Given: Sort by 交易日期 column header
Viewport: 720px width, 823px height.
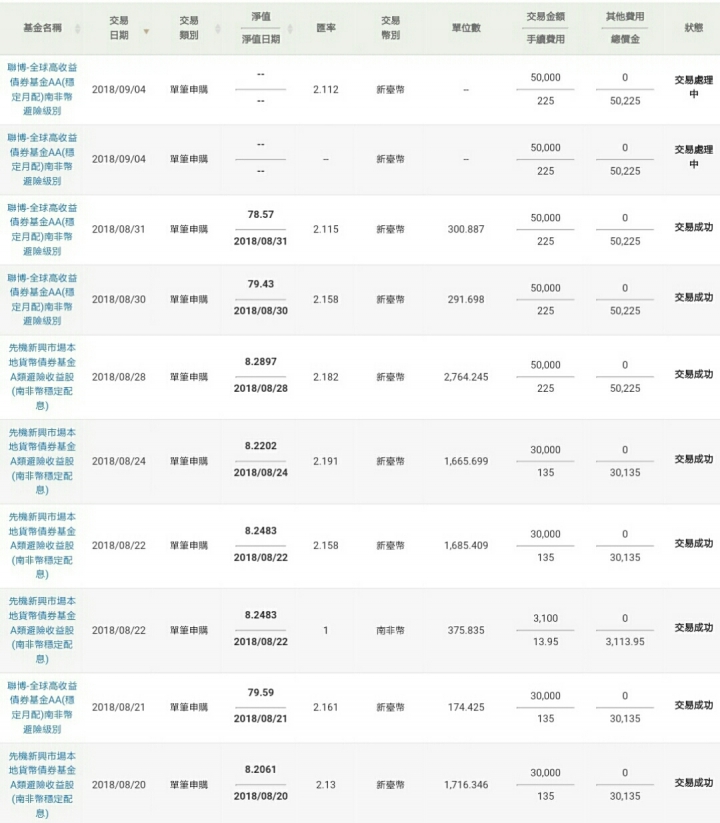Looking at the screenshot, I should coord(119,28).
